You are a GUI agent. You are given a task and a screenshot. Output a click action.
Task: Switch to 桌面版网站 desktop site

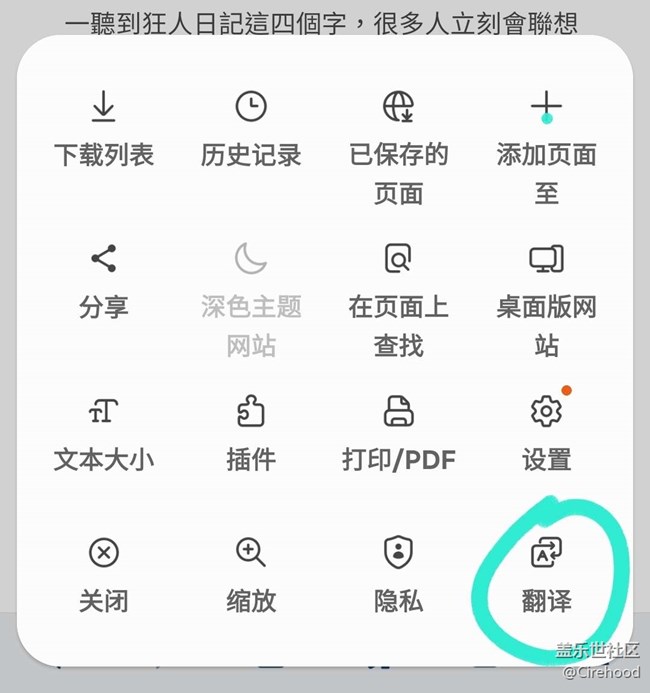pyautogui.click(x=546, y=301)
